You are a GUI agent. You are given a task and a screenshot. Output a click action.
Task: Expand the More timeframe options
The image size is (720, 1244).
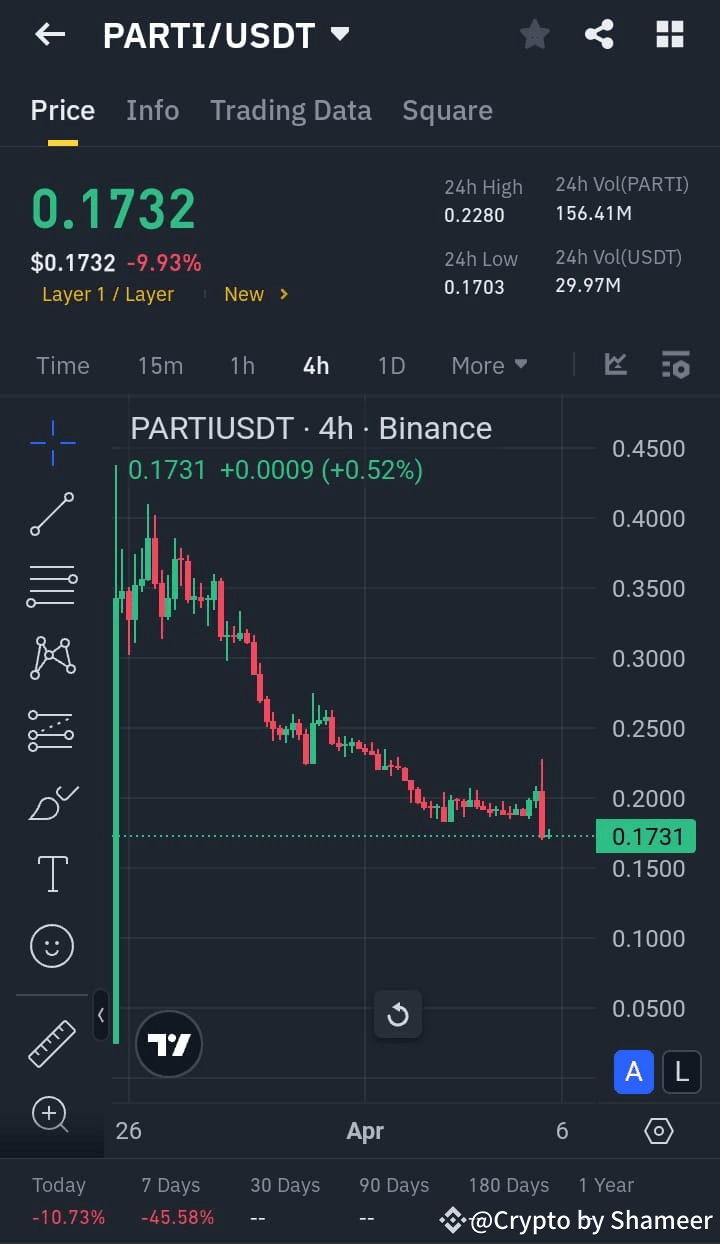pyautogui.click(x=489, y=365)
